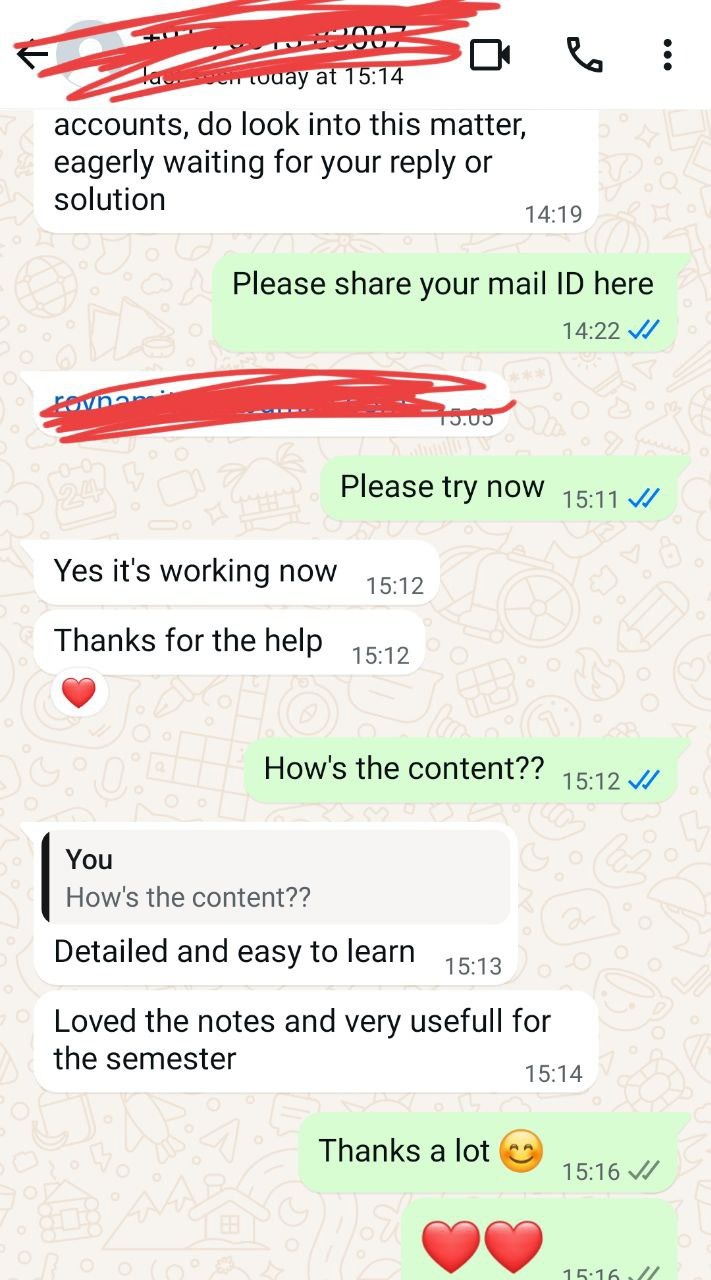
Task: Go back to the chat list
Action: tap(32, 55)
